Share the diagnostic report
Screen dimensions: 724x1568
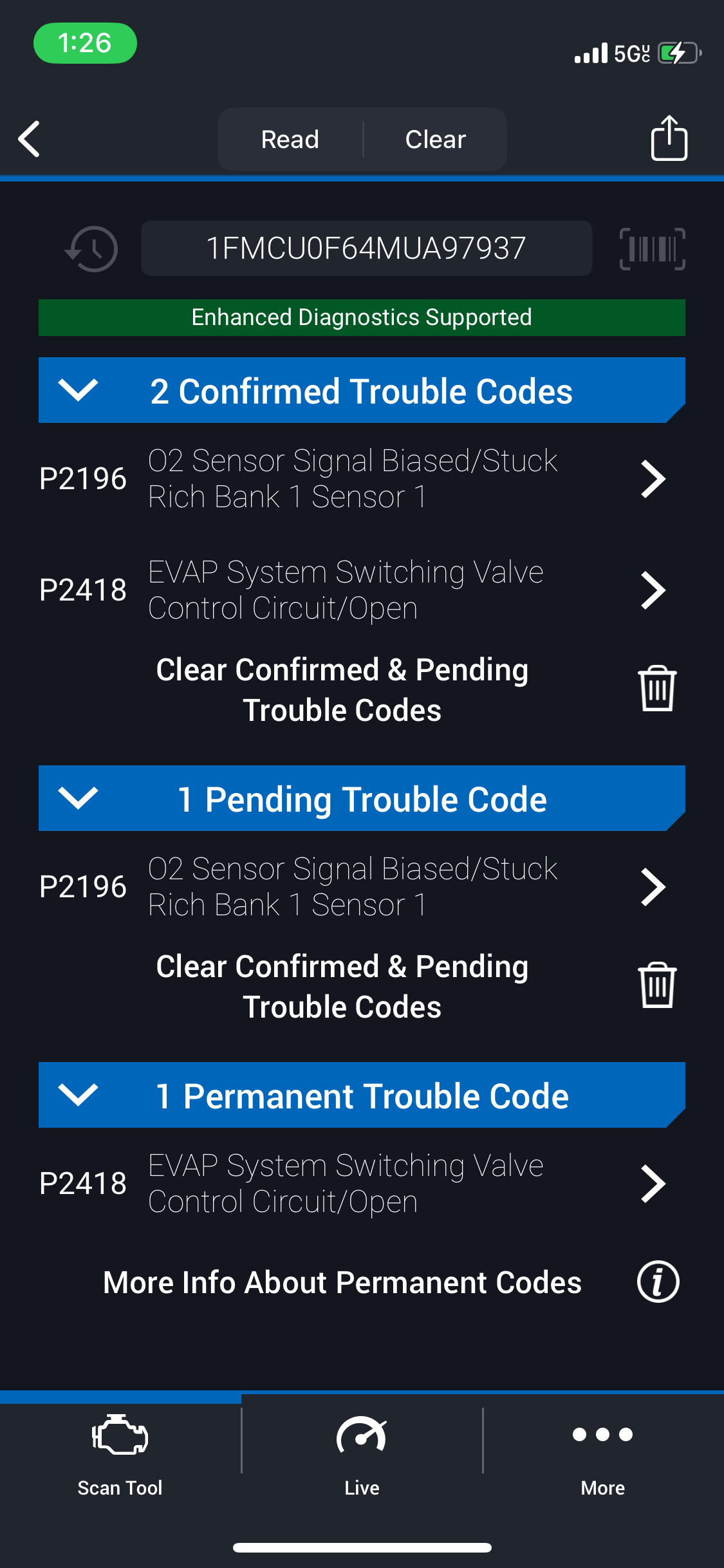tap(669, 138)
